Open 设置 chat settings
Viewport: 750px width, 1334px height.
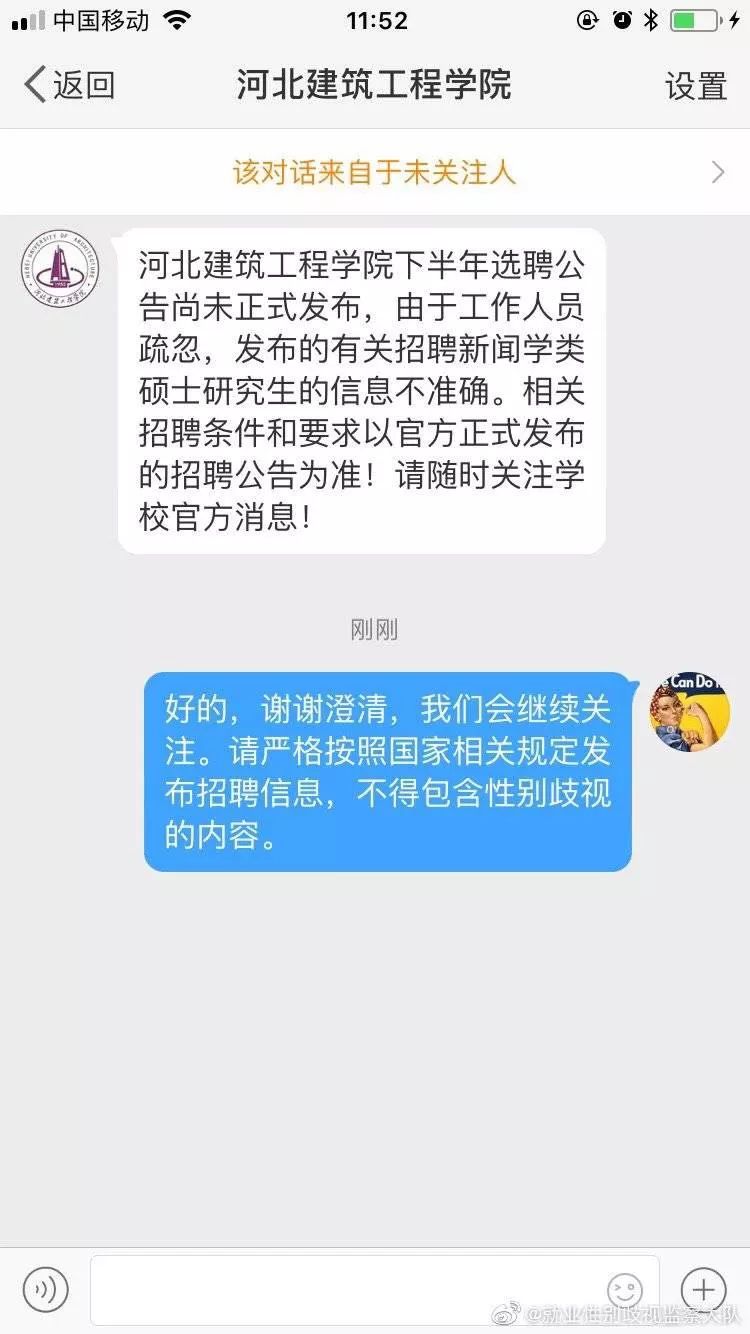click(x=695, y=86)
